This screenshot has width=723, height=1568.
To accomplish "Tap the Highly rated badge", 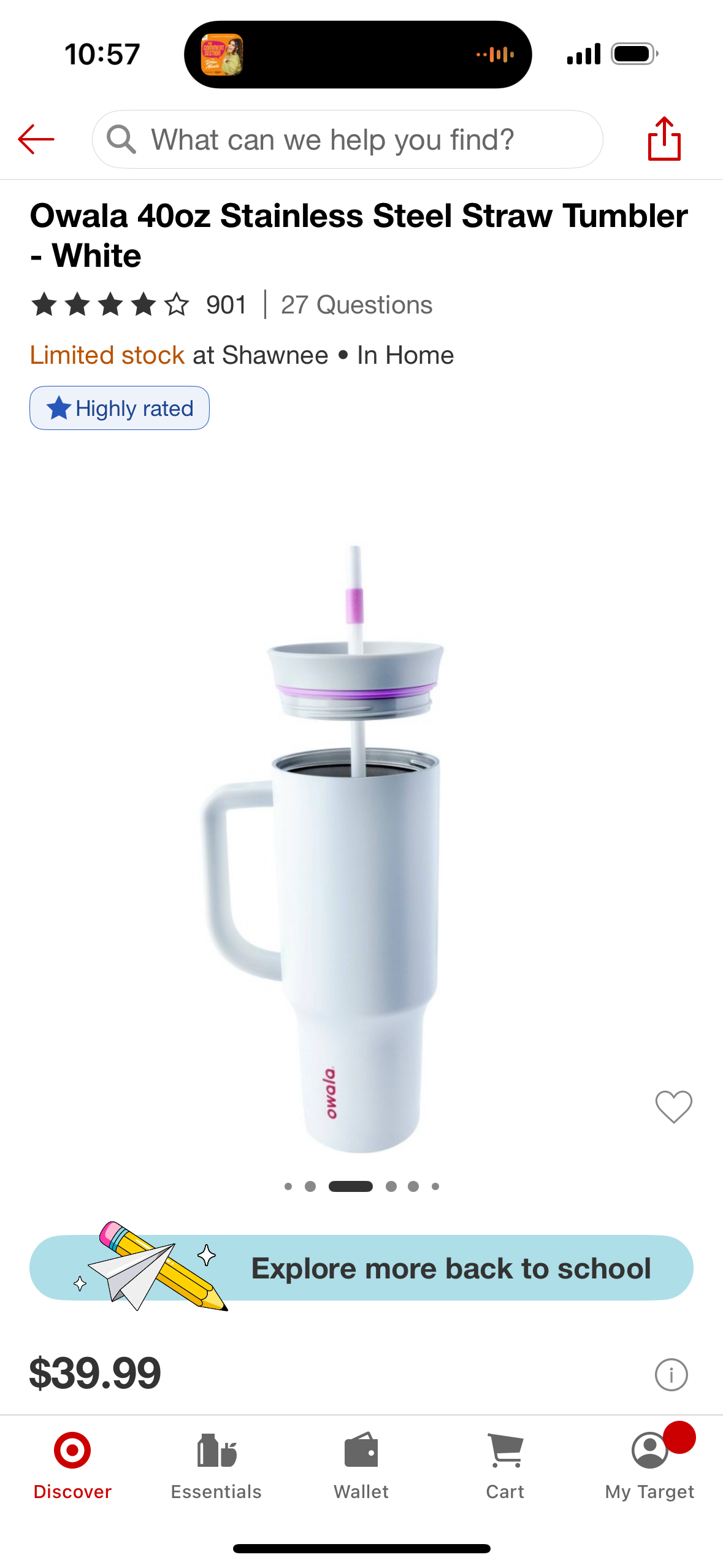I will (120, 408).
